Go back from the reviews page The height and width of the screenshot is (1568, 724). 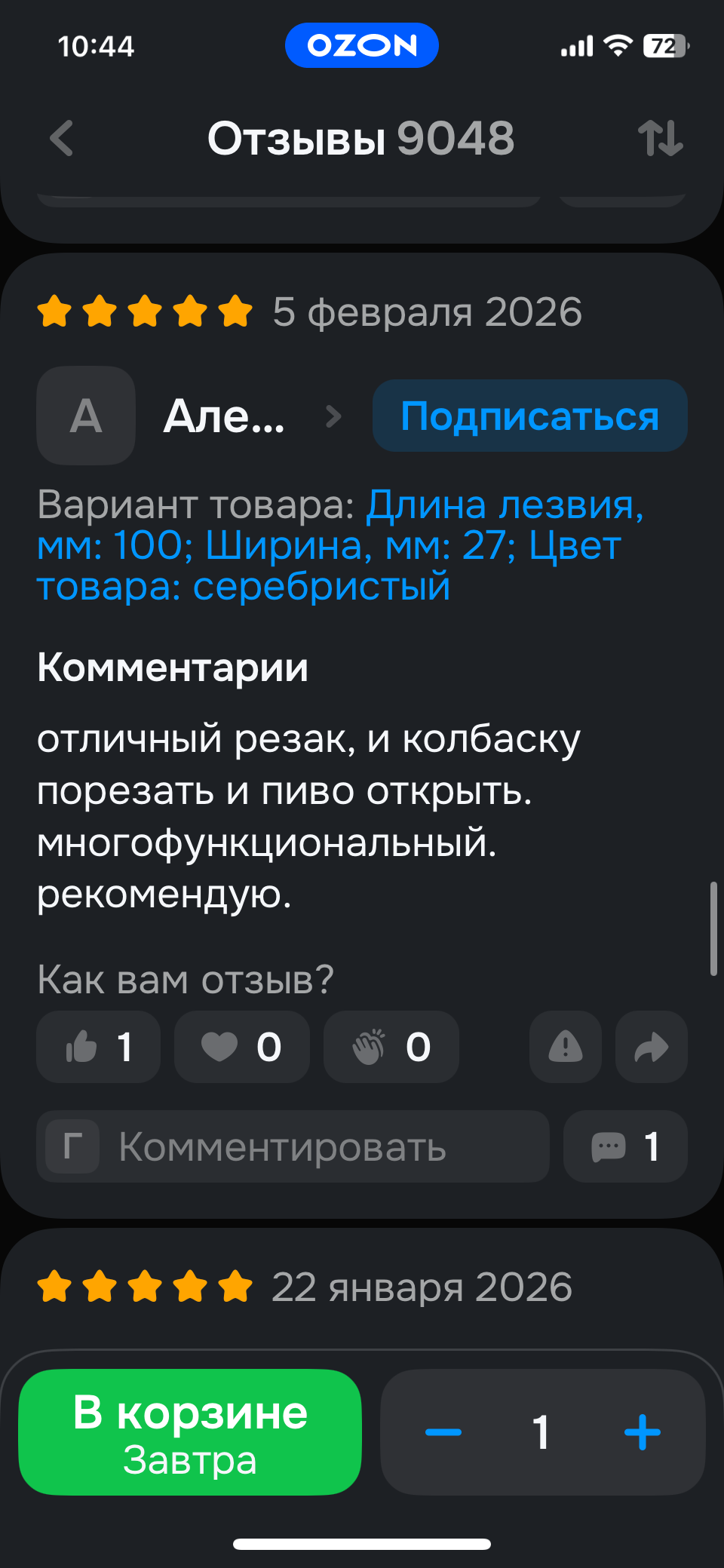point(62,139)
